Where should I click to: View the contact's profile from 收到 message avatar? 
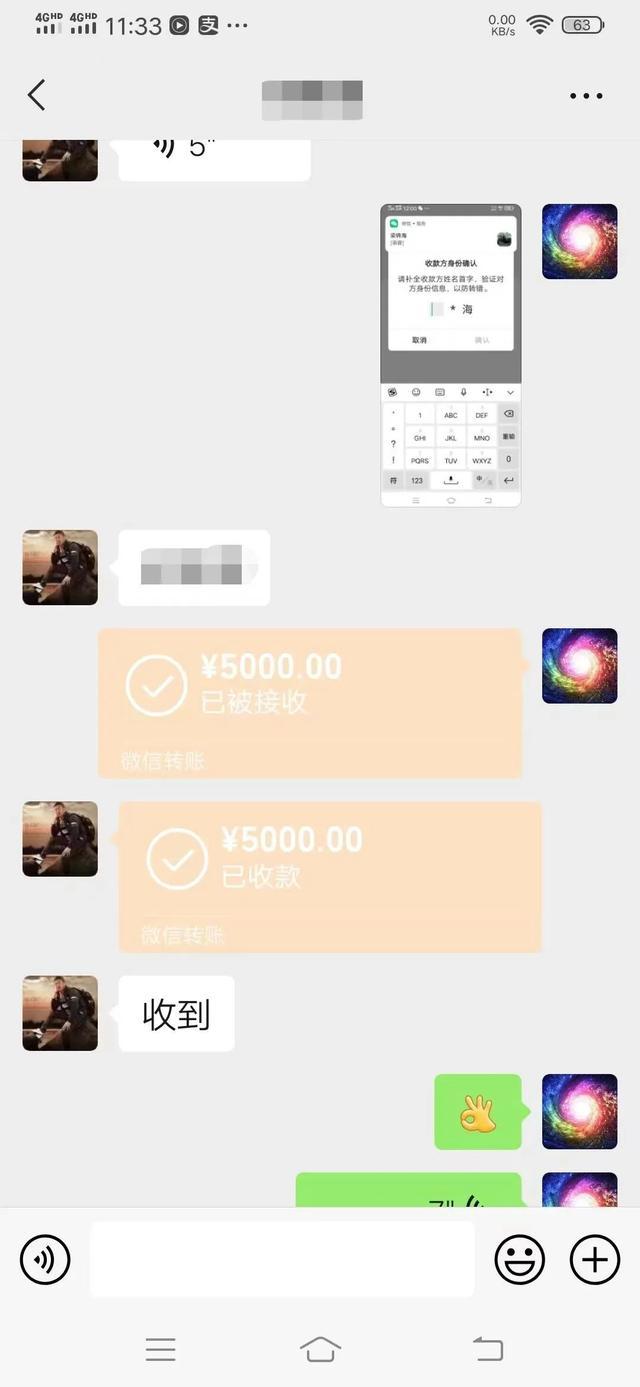click(60, 1013)
